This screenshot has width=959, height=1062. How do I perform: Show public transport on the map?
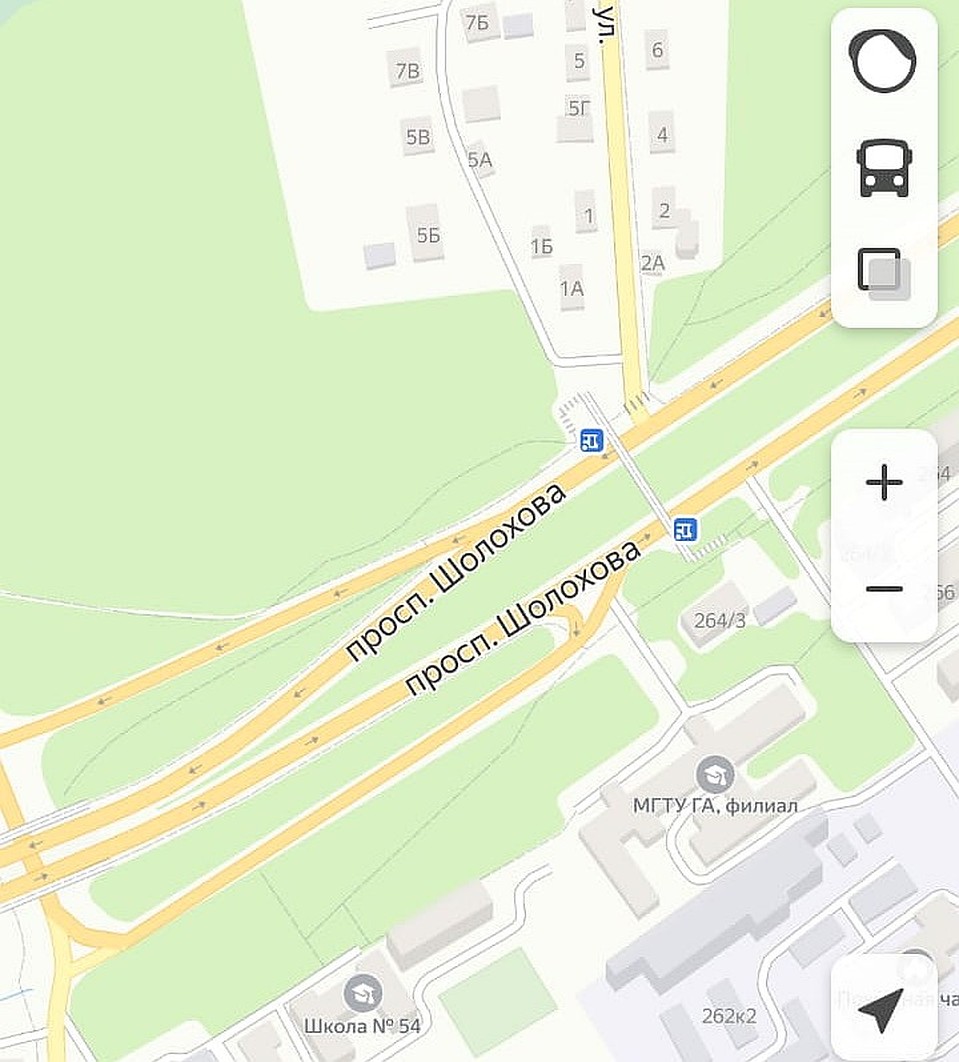point(884,168)
